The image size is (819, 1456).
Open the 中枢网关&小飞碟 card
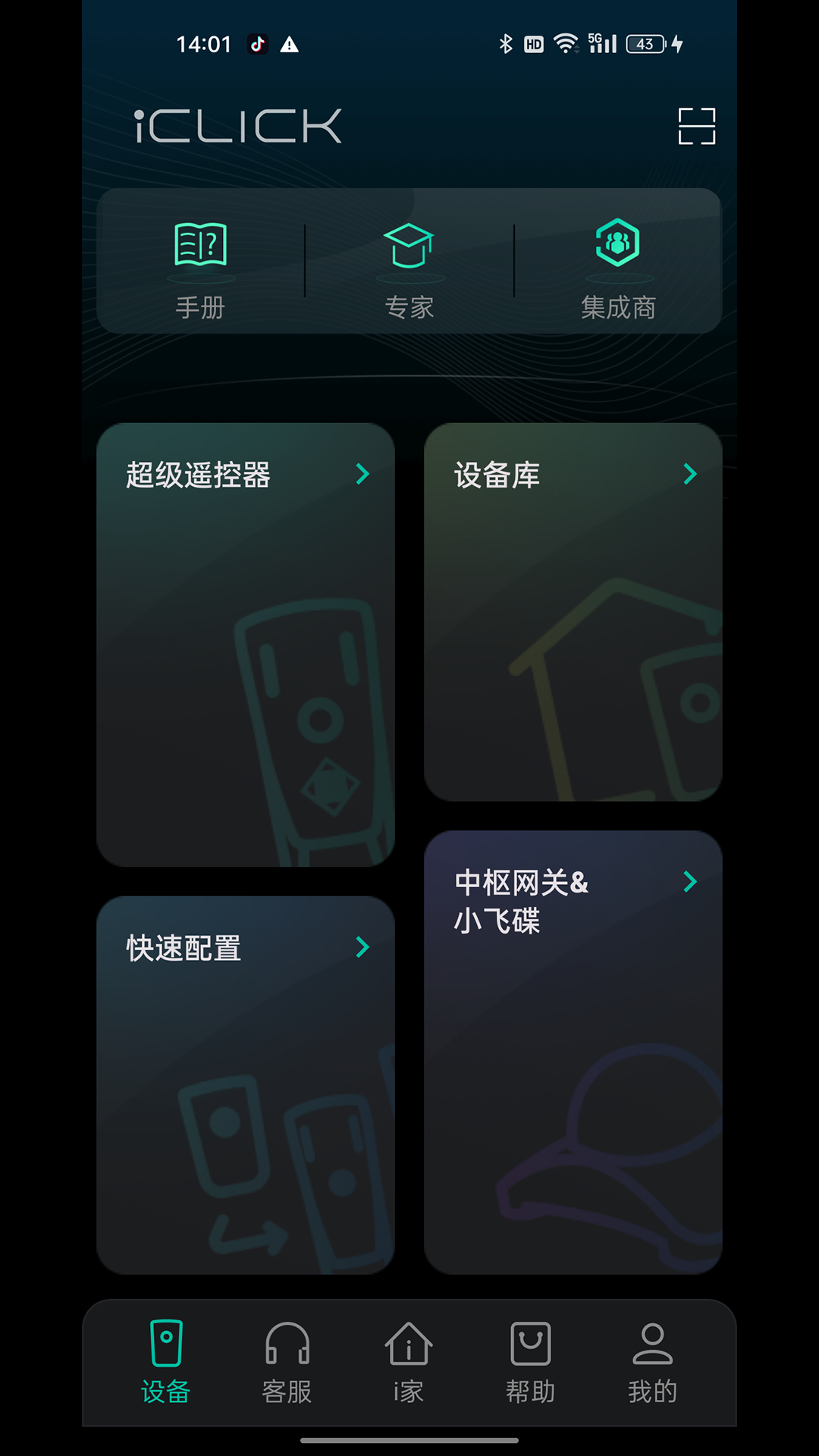[573, 1052]
